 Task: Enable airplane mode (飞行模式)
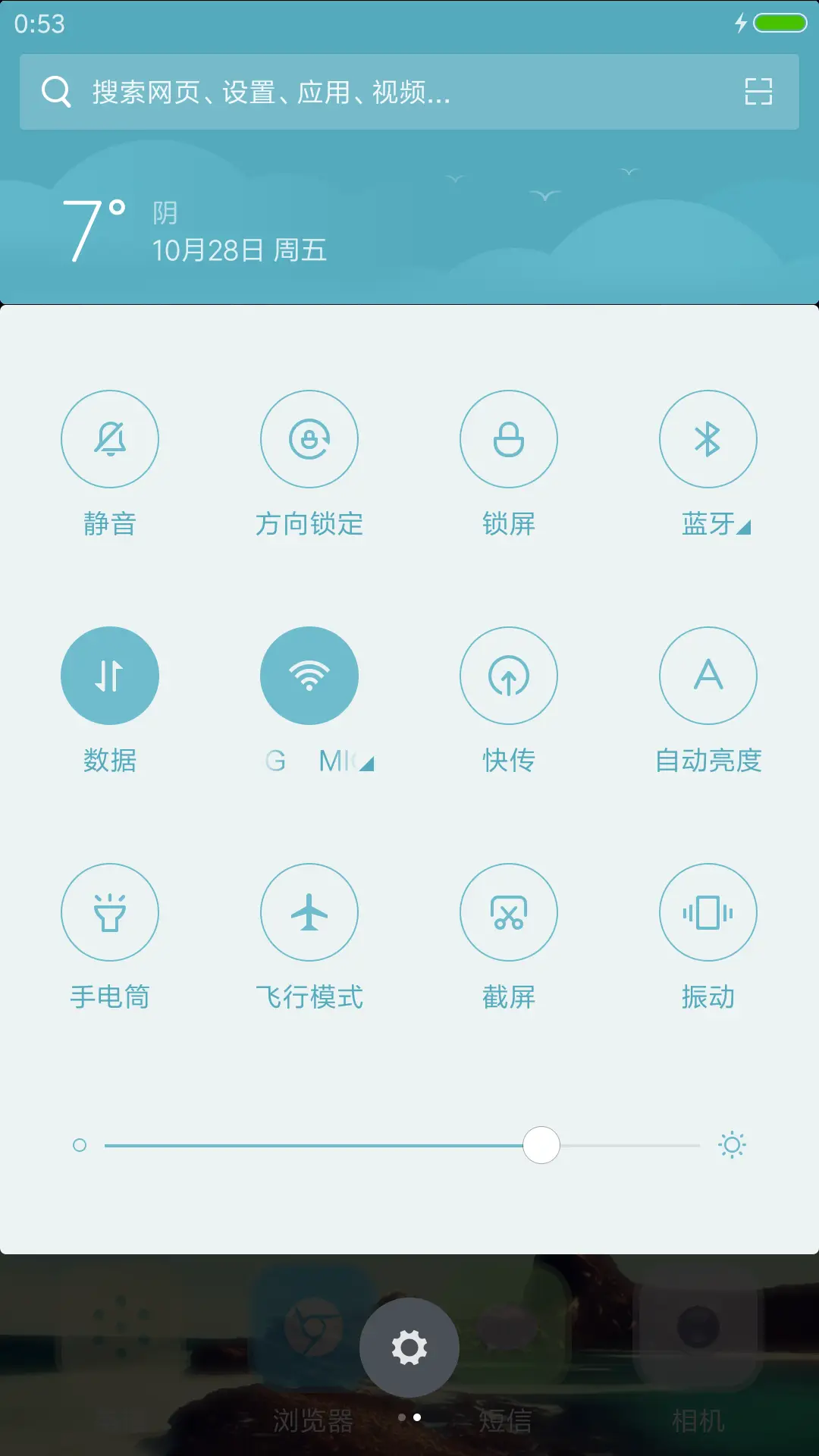pos(309,912)
